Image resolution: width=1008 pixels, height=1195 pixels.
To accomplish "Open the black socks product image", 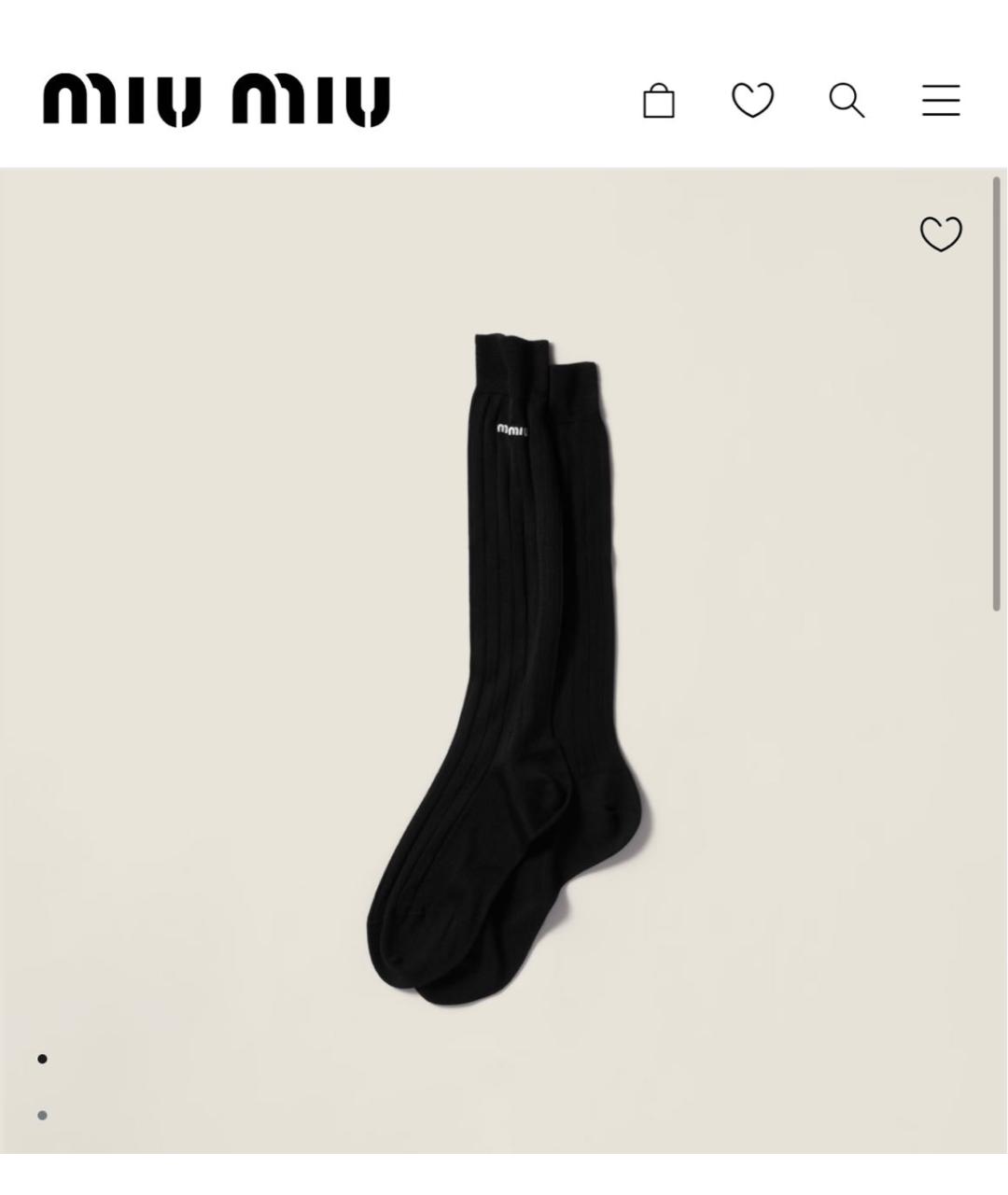I will click(x=509, y=668).
